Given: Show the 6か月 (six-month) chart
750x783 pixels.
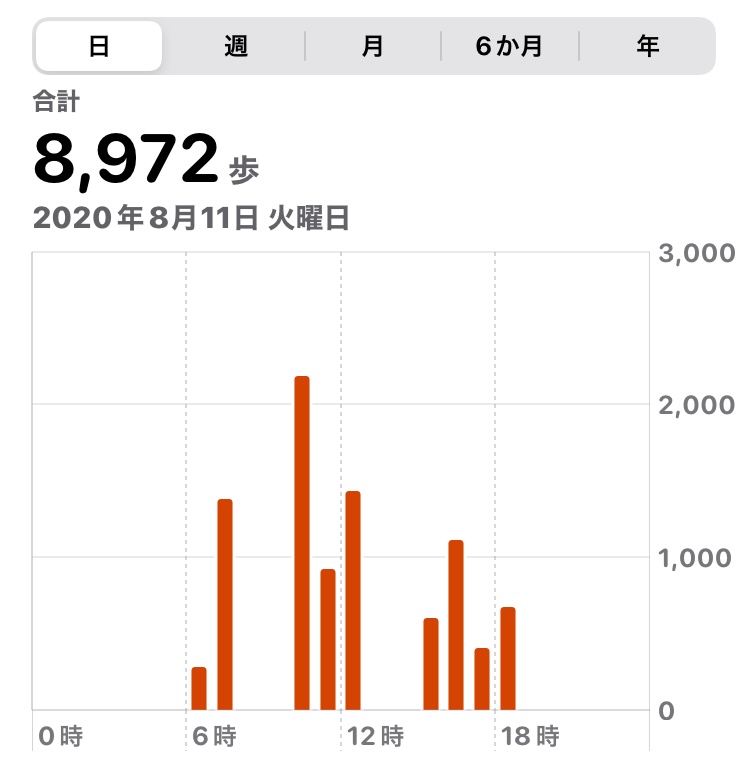Looking at the screenshot, I should pyautogui.click(x=510, y=47).
